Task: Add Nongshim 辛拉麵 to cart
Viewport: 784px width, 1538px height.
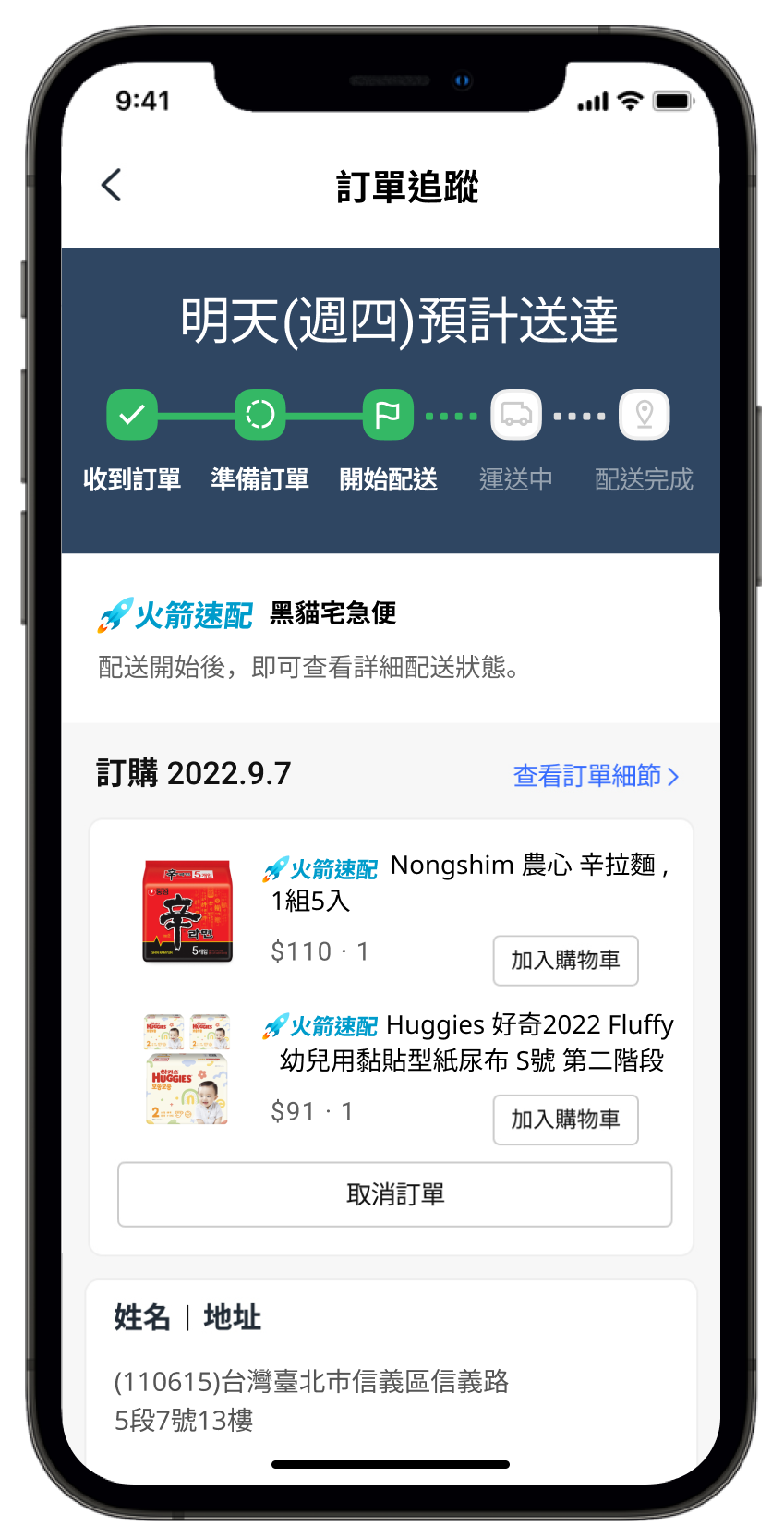Action: coord(565,961)
